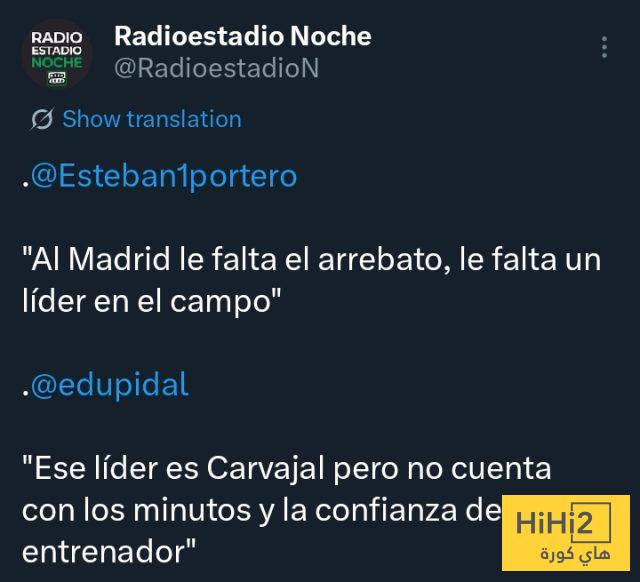Open the @Esteban1portero mention
The image size is (640, 582).
(164, 176)
